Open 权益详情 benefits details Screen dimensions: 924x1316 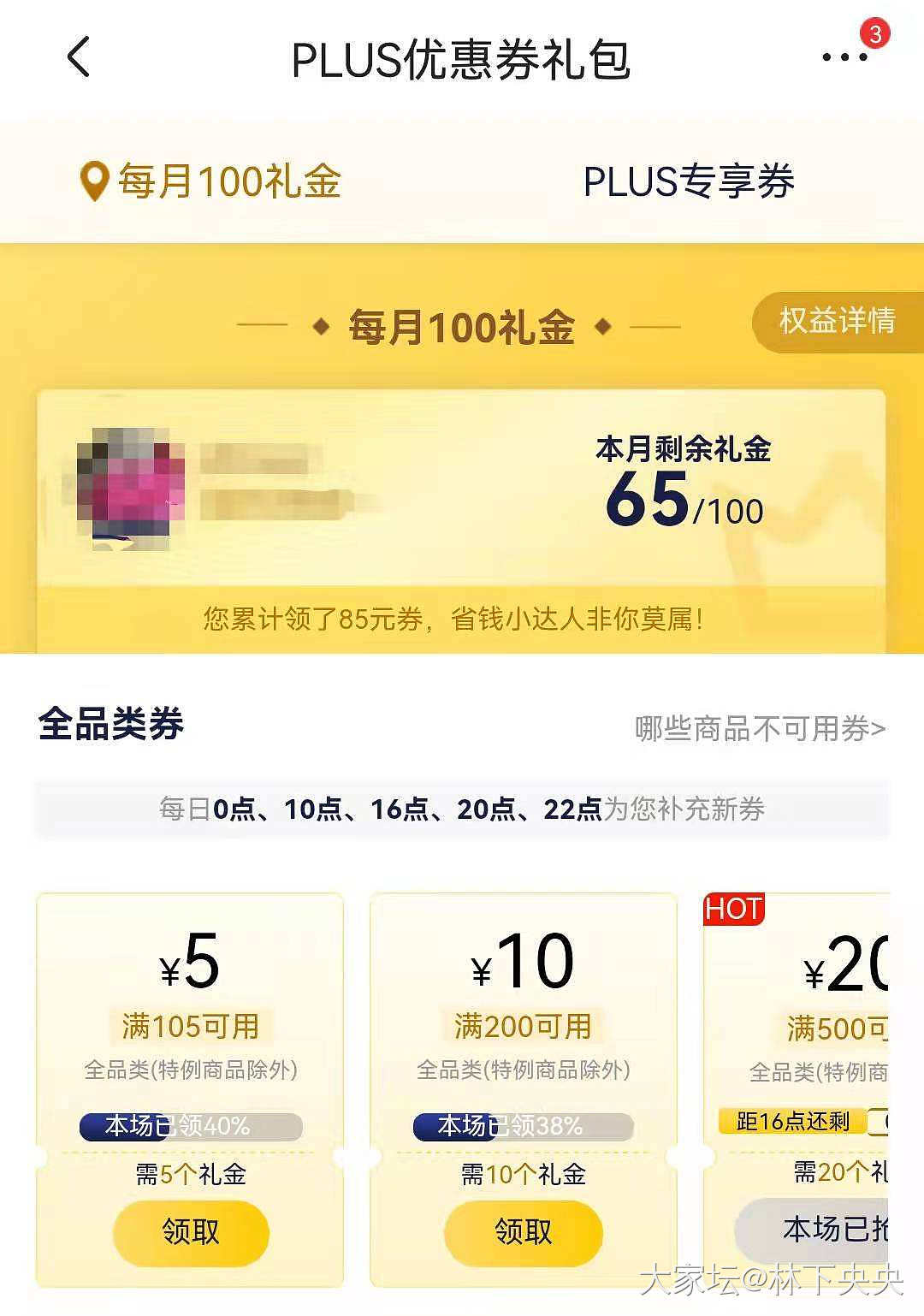pos(836,322)
